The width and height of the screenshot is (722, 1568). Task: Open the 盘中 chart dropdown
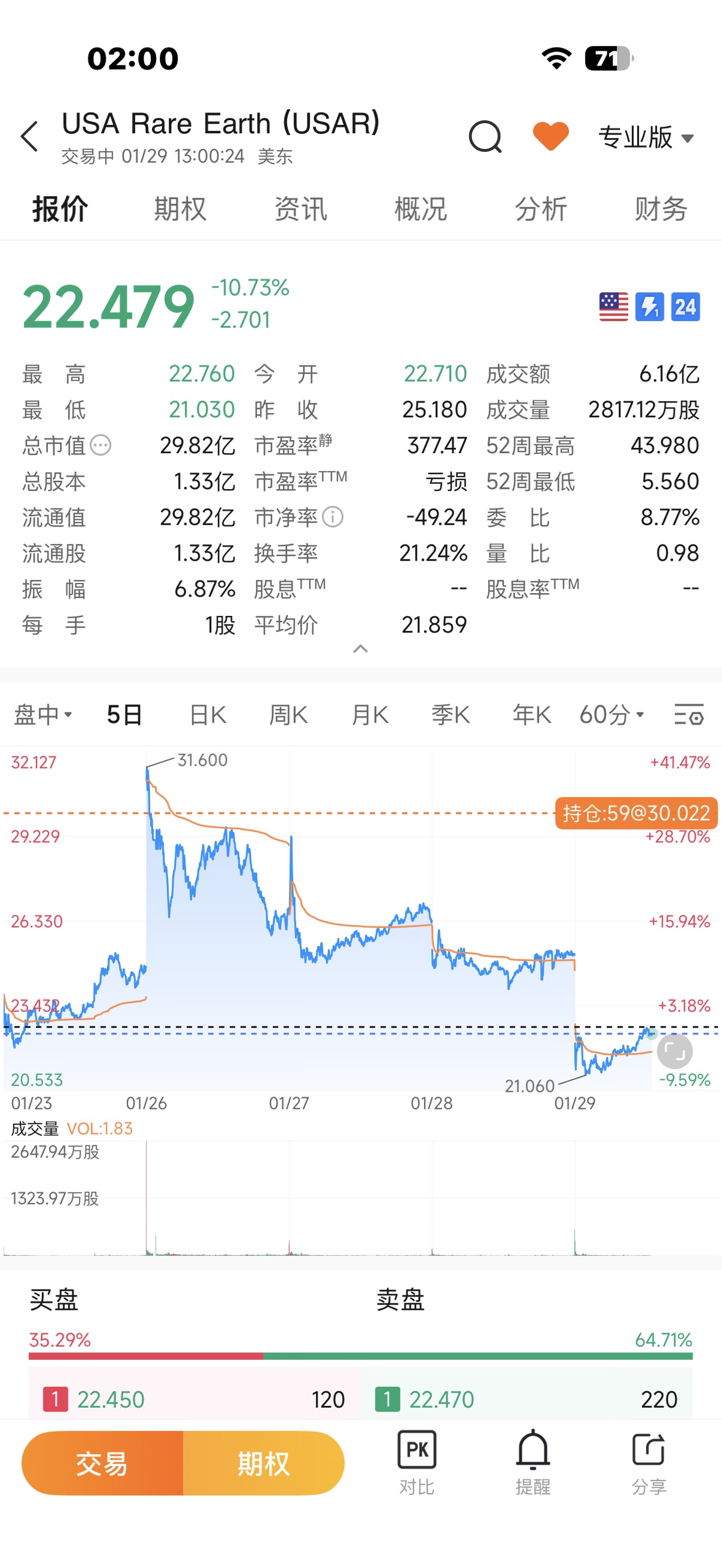[x=43, y=714]
